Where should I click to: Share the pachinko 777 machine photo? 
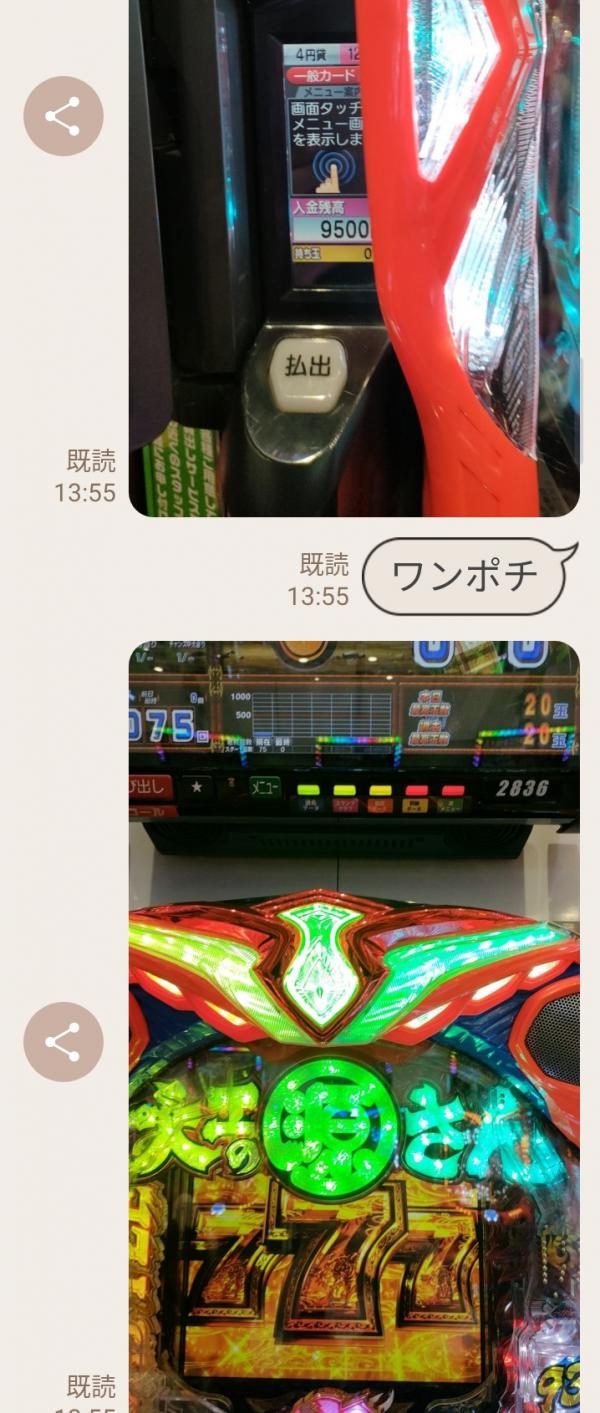(63, 1042)
